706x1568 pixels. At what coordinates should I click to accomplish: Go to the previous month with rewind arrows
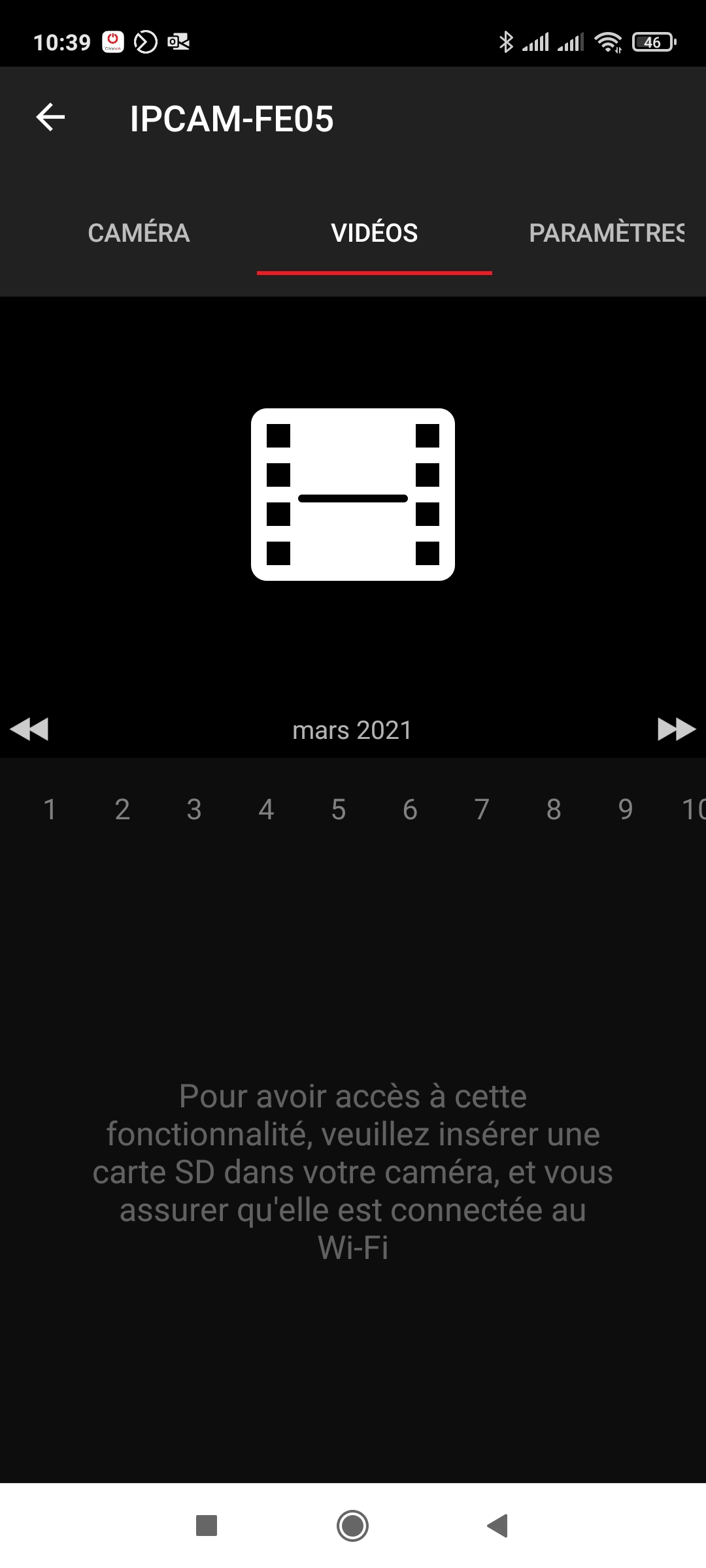[29, 729]
